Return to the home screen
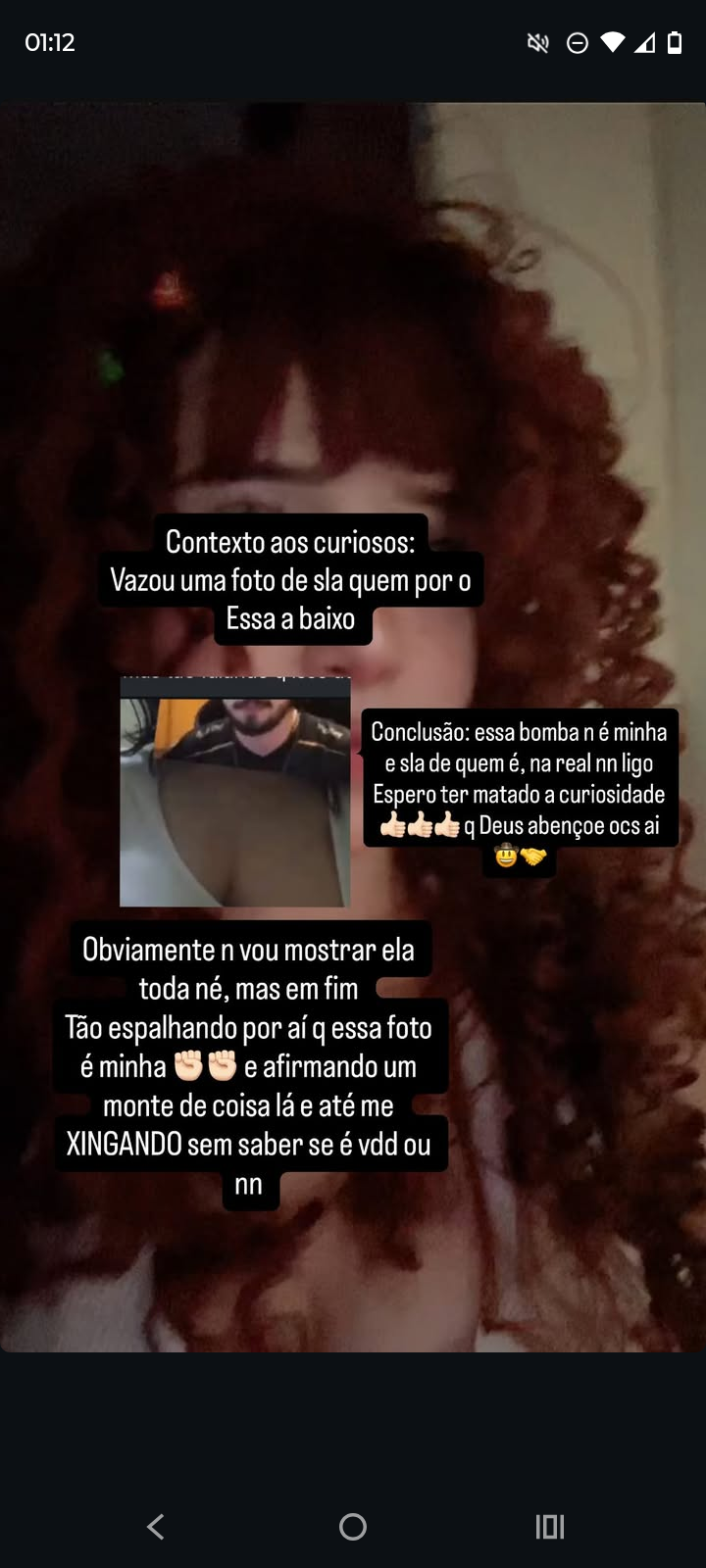 click(x=353, y=1526)
